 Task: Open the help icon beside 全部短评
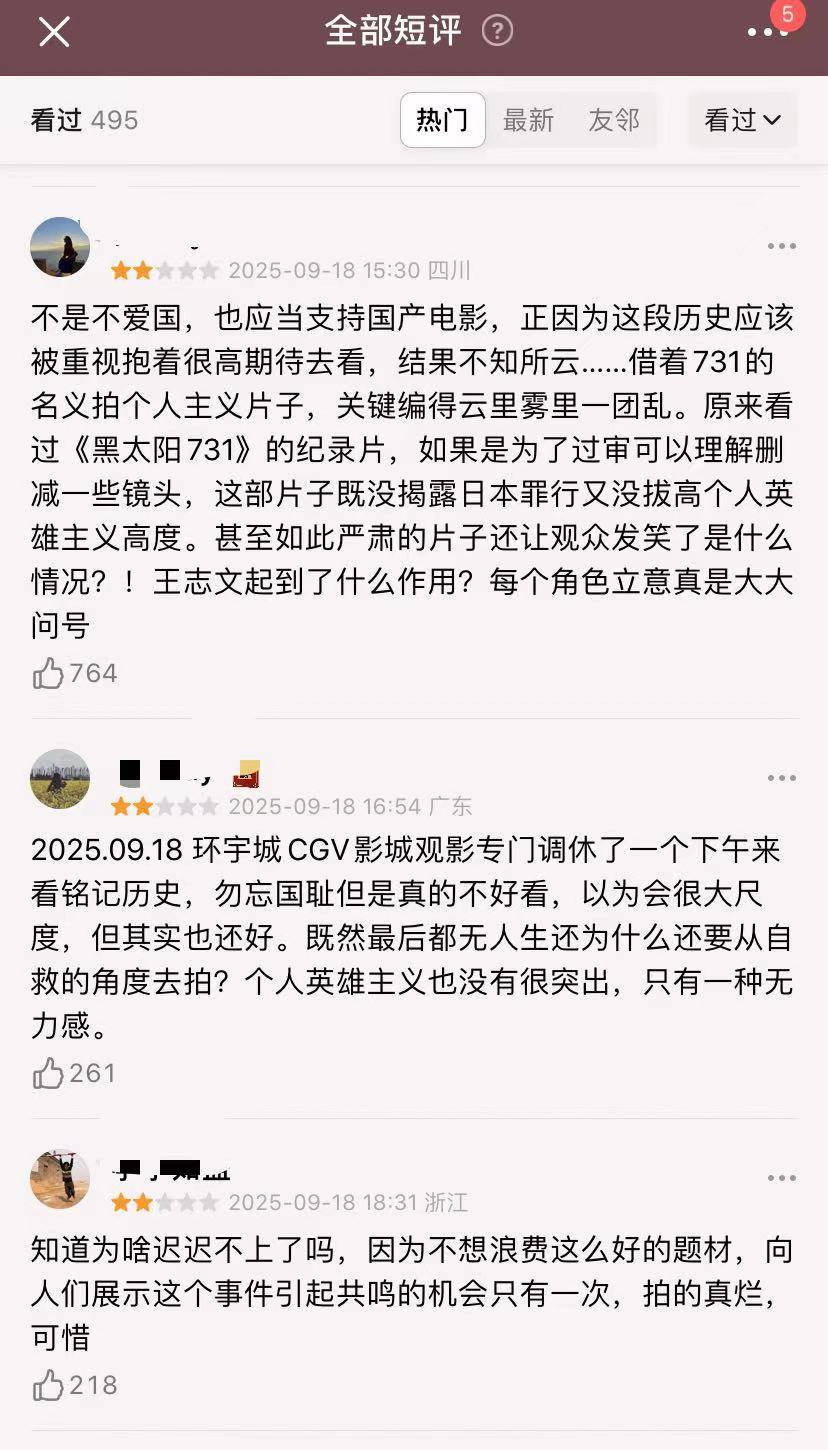coord(497,32)
